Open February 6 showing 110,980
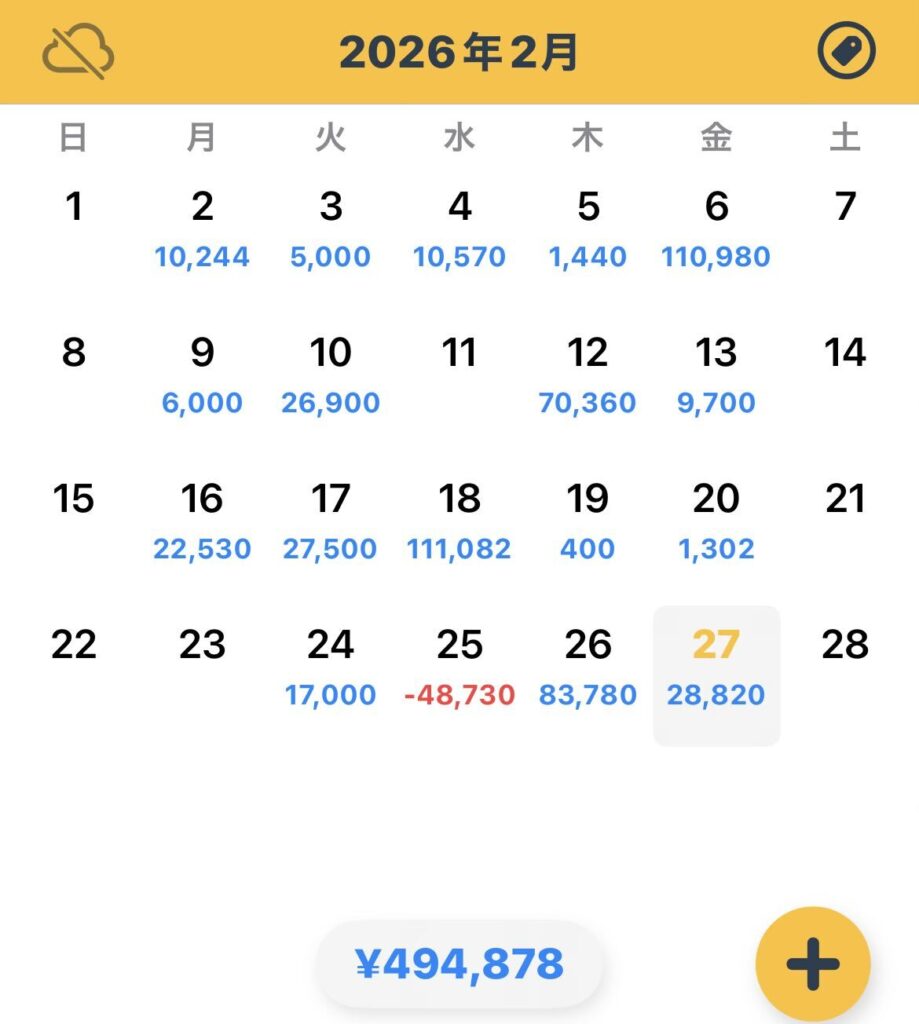The image size is (919, 1024). (x=716, y=230)
